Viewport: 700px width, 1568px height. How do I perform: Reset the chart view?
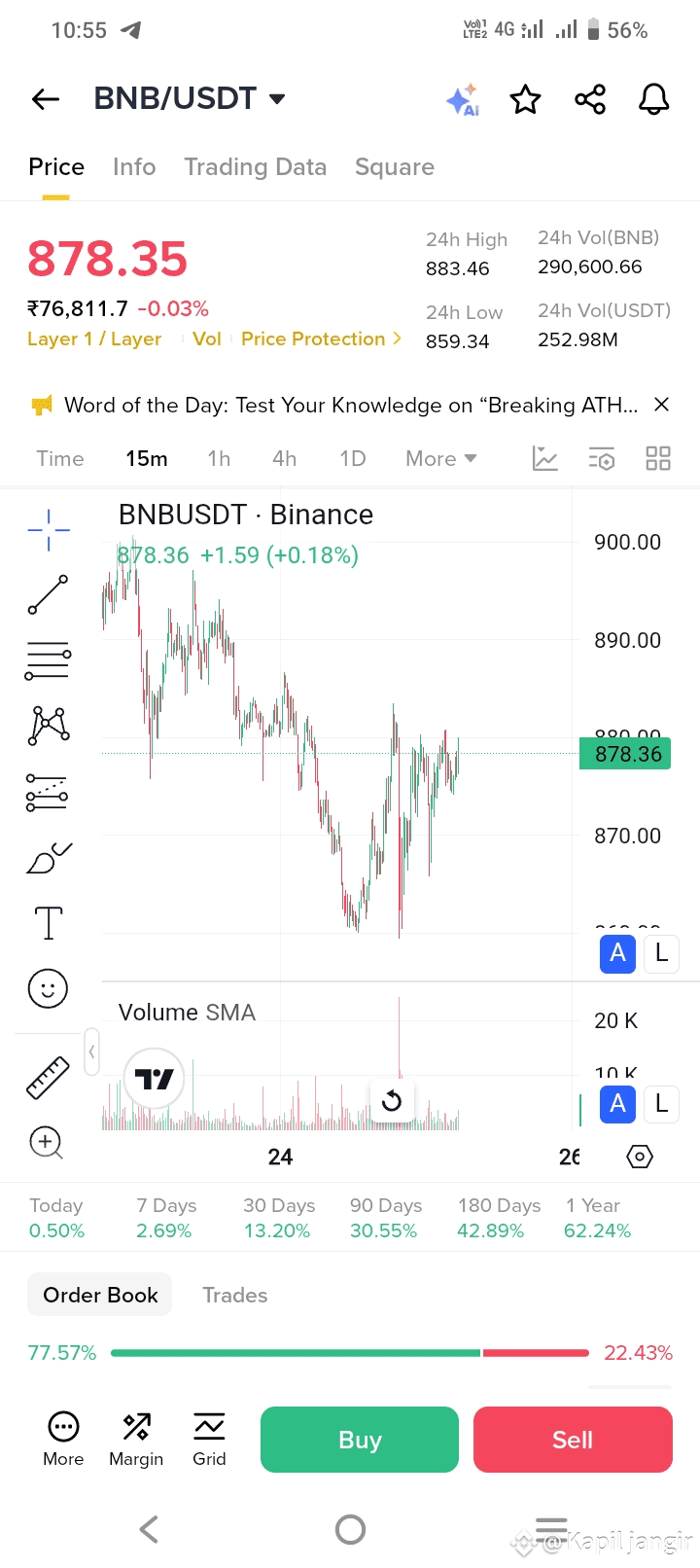pyautogui.click(x=392, y=1101)
